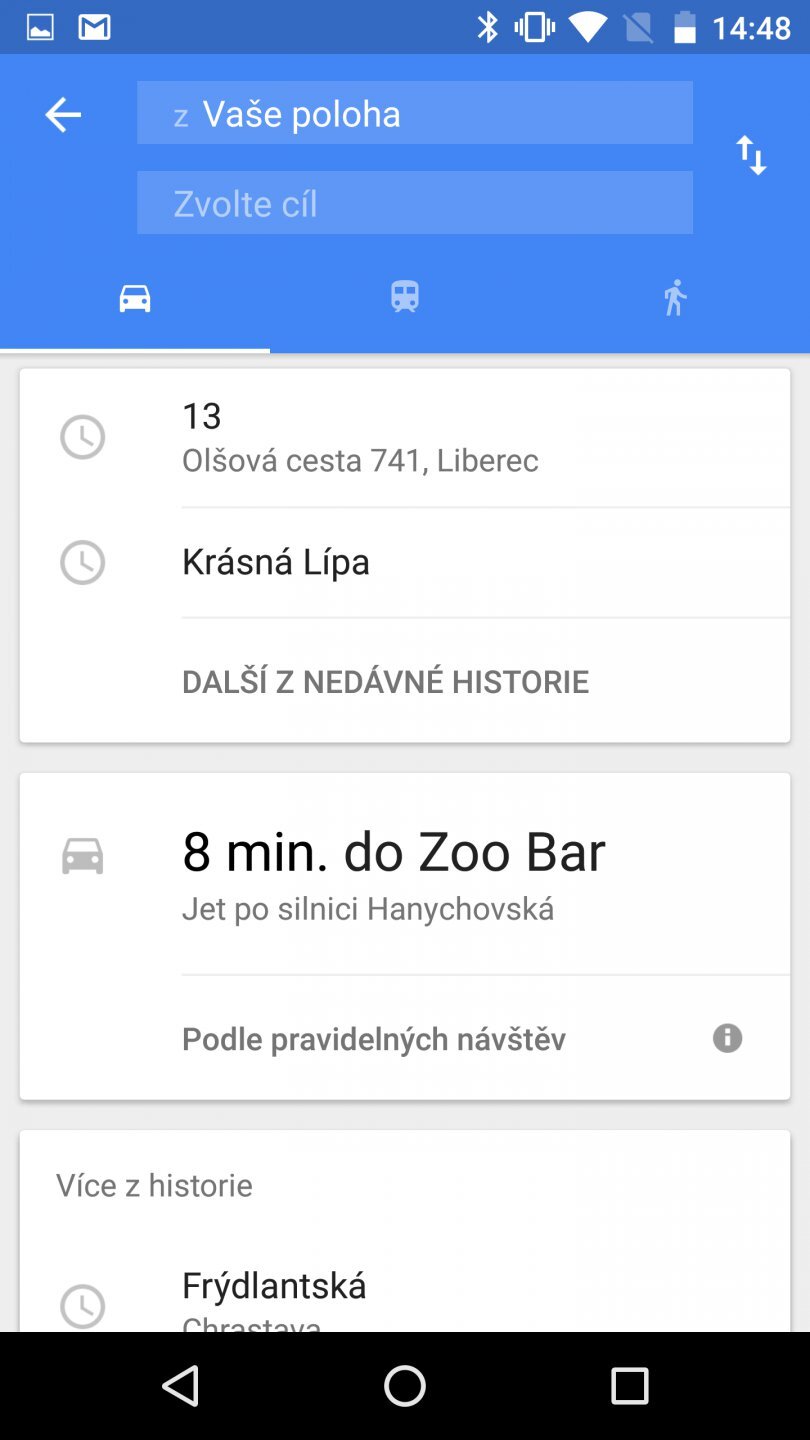Viewport: 810px width, 1440px height.
Task: Swap start and destination
Action: pyautogui.click(x=751, y=155)
